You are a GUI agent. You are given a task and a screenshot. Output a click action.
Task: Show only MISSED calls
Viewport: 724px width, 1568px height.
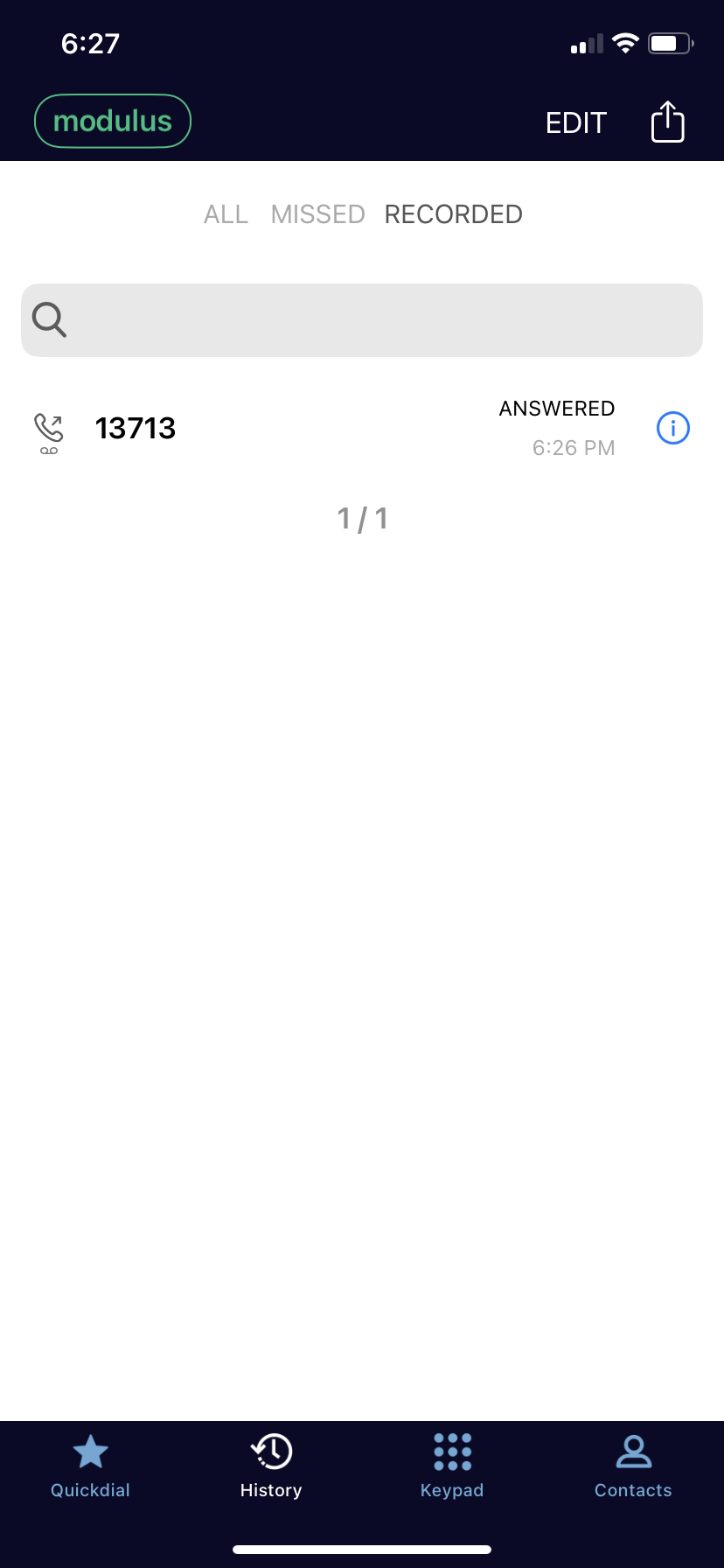point(317,214)
